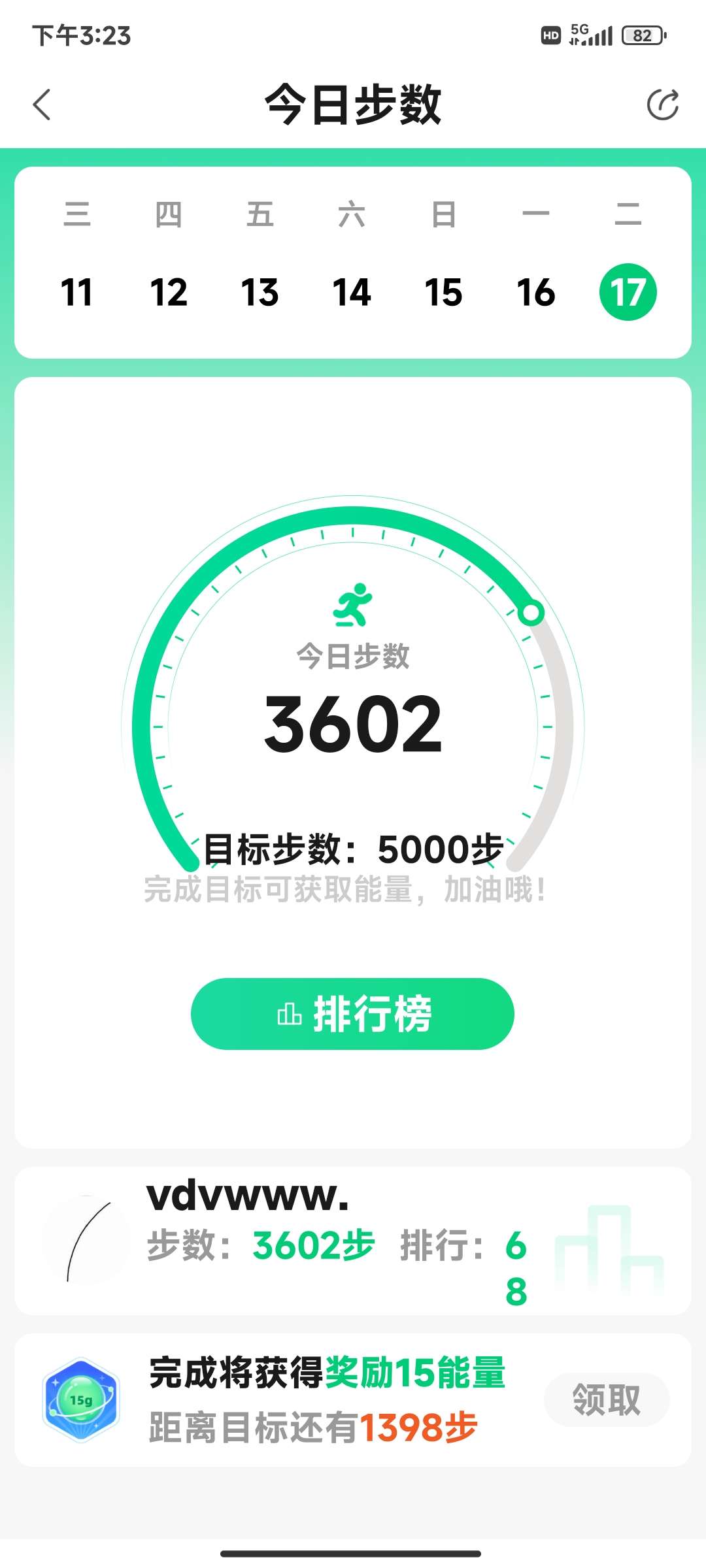706x1568 pixels.
Task: Tap the back arrow to exit 今日步数
Action: pos(42,105)
